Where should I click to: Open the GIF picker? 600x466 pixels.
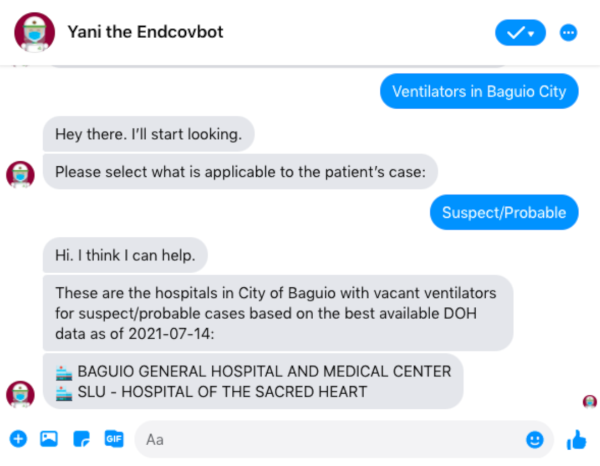click(x=113, y=438)
